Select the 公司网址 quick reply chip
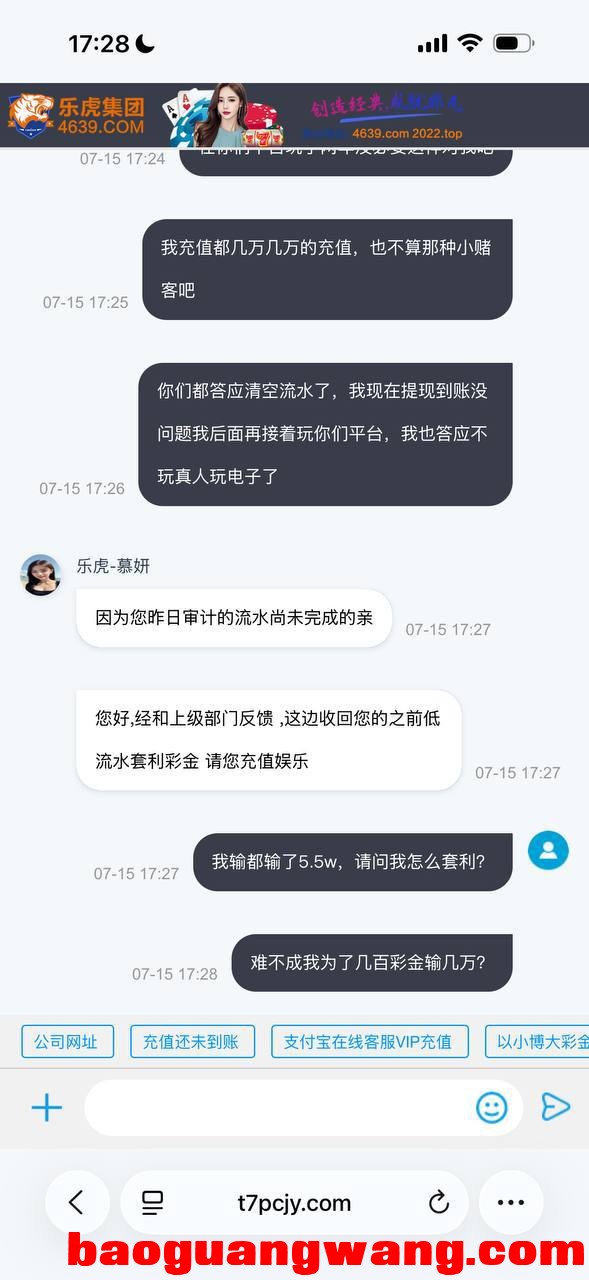This screenshot has height=1280, width=589. tap(67, 1041)
